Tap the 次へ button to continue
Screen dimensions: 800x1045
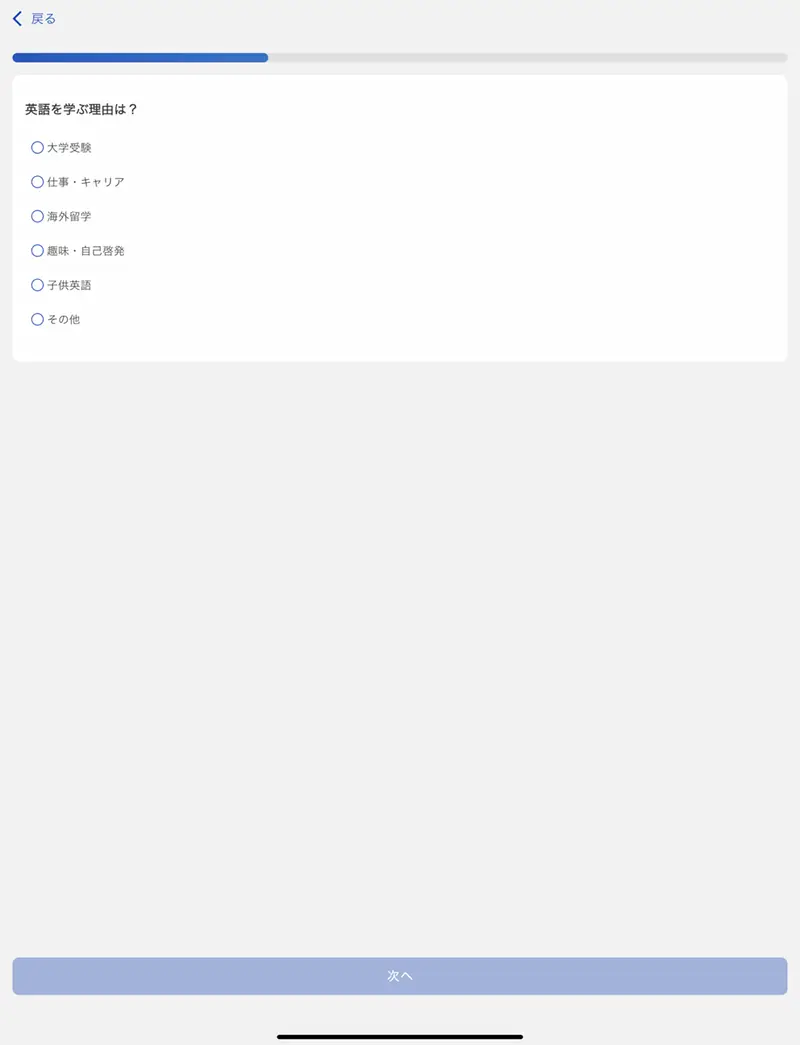click(x=400, y=976)
